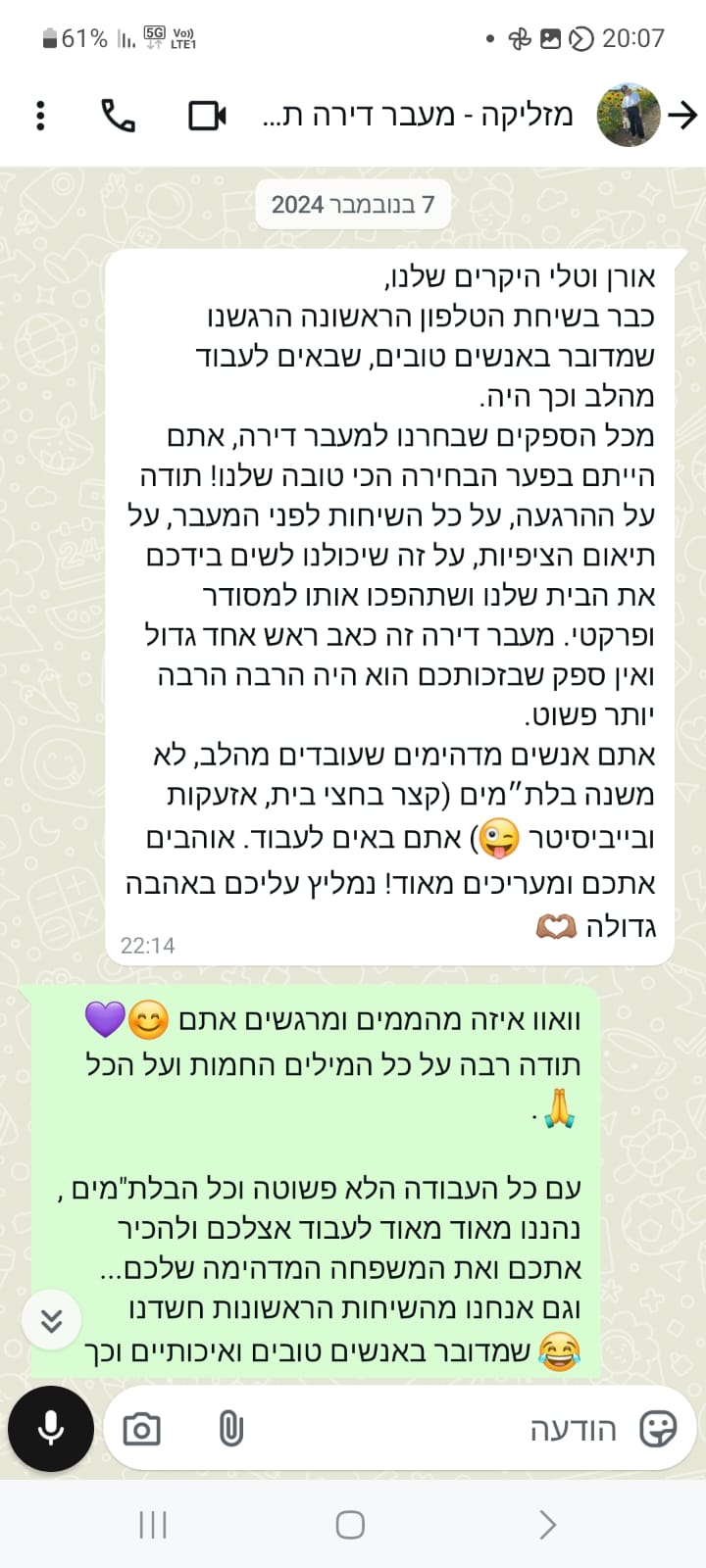Viewport: 706px width, 1568px height.
Task: Start a voice call with this contact
Action: pyautogui.click(x=119, y=116)
